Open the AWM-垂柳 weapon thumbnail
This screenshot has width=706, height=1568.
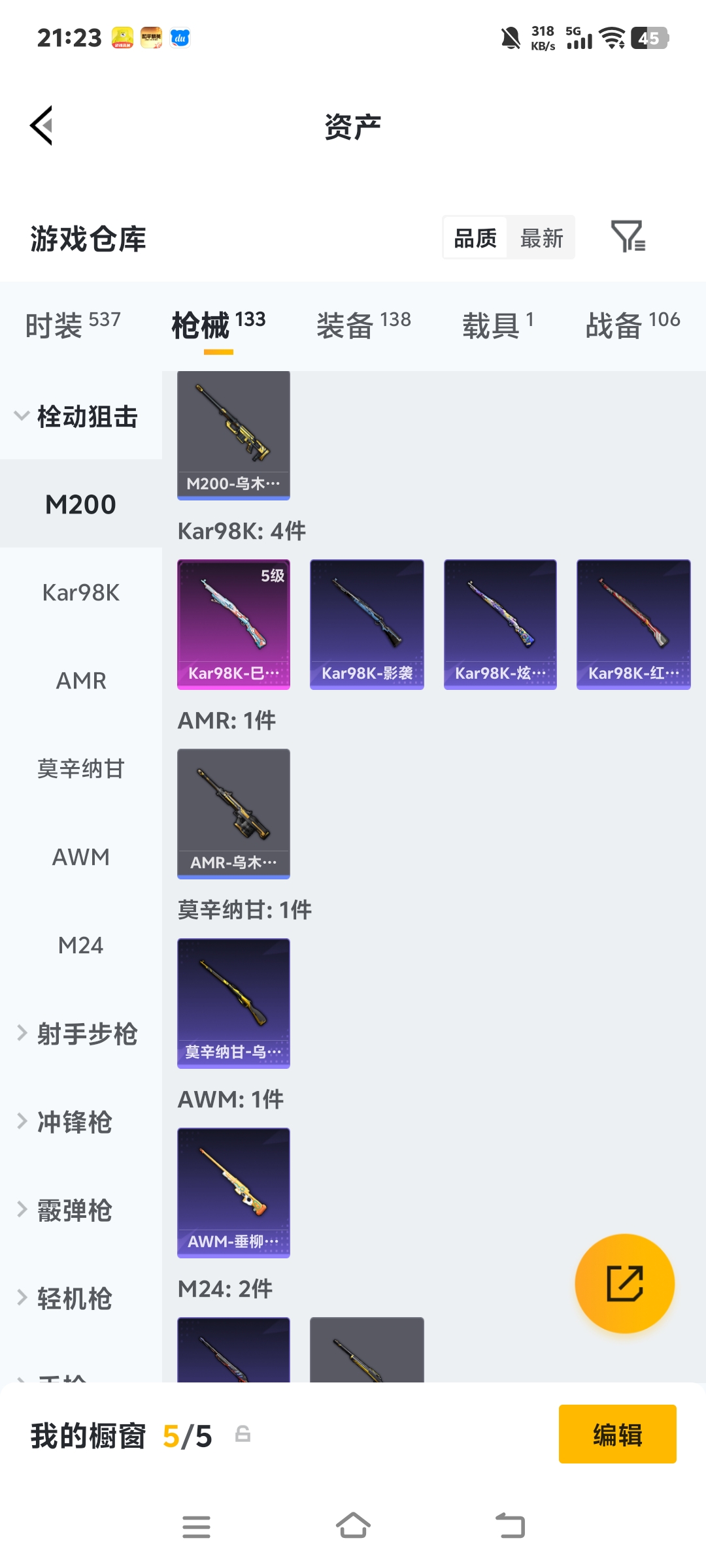233,1192
